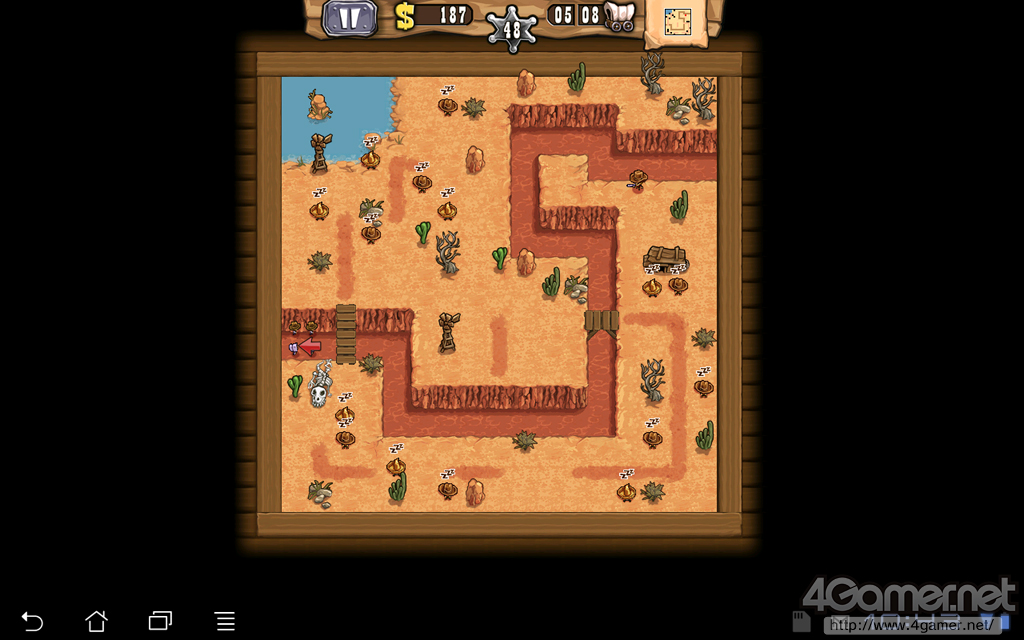This screenshot has height=640, width=1024.
Task: Open the recent apps view
Action: pos(160,620)
